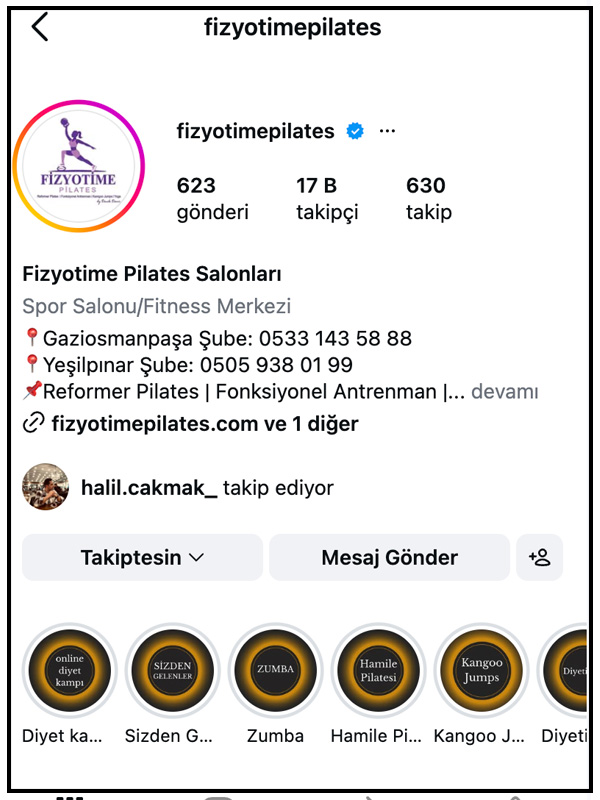Go back using the top-left arrow
The image size is (600, 800).
coord(40,27)
